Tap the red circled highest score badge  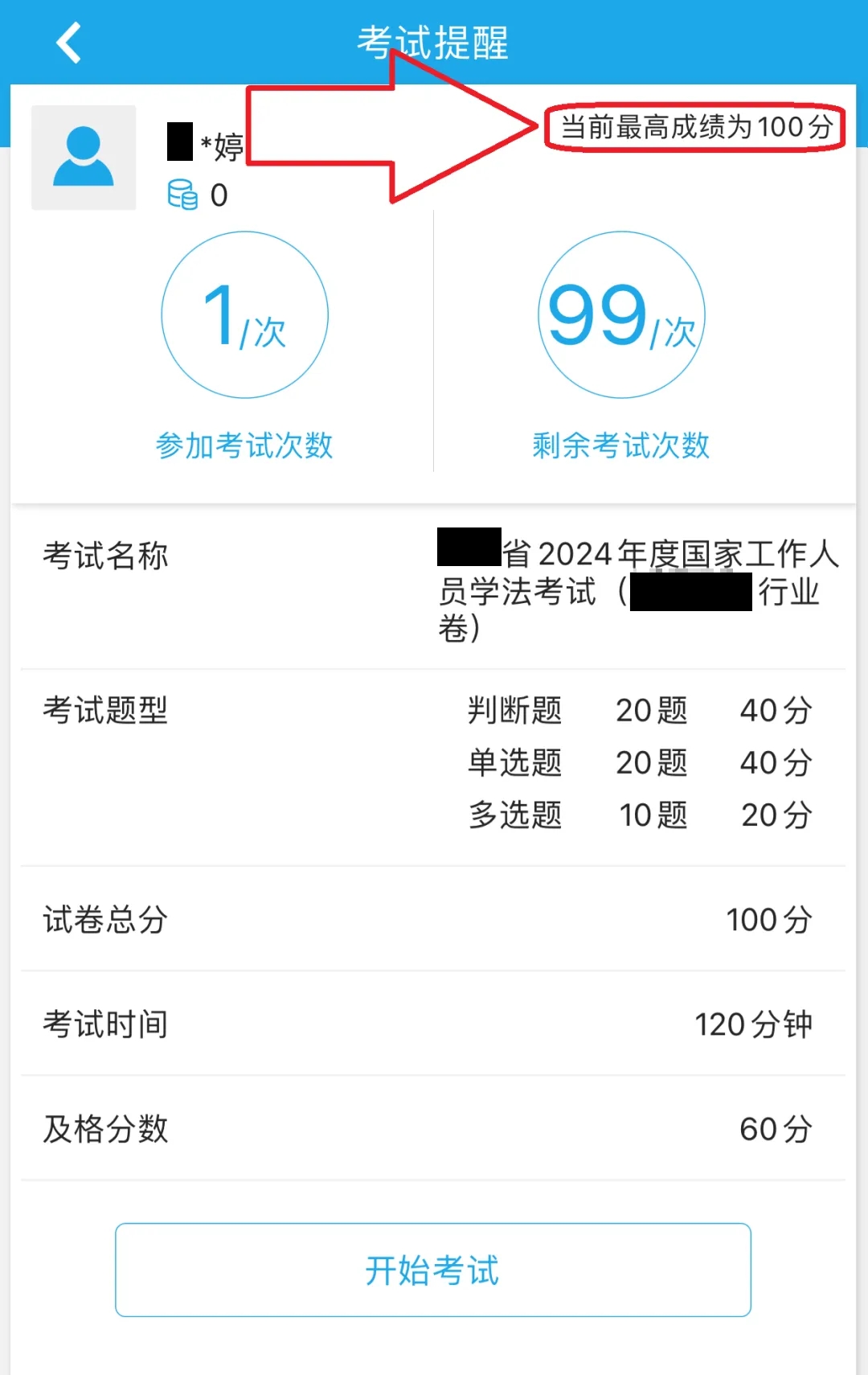click(x=695, y=127)
